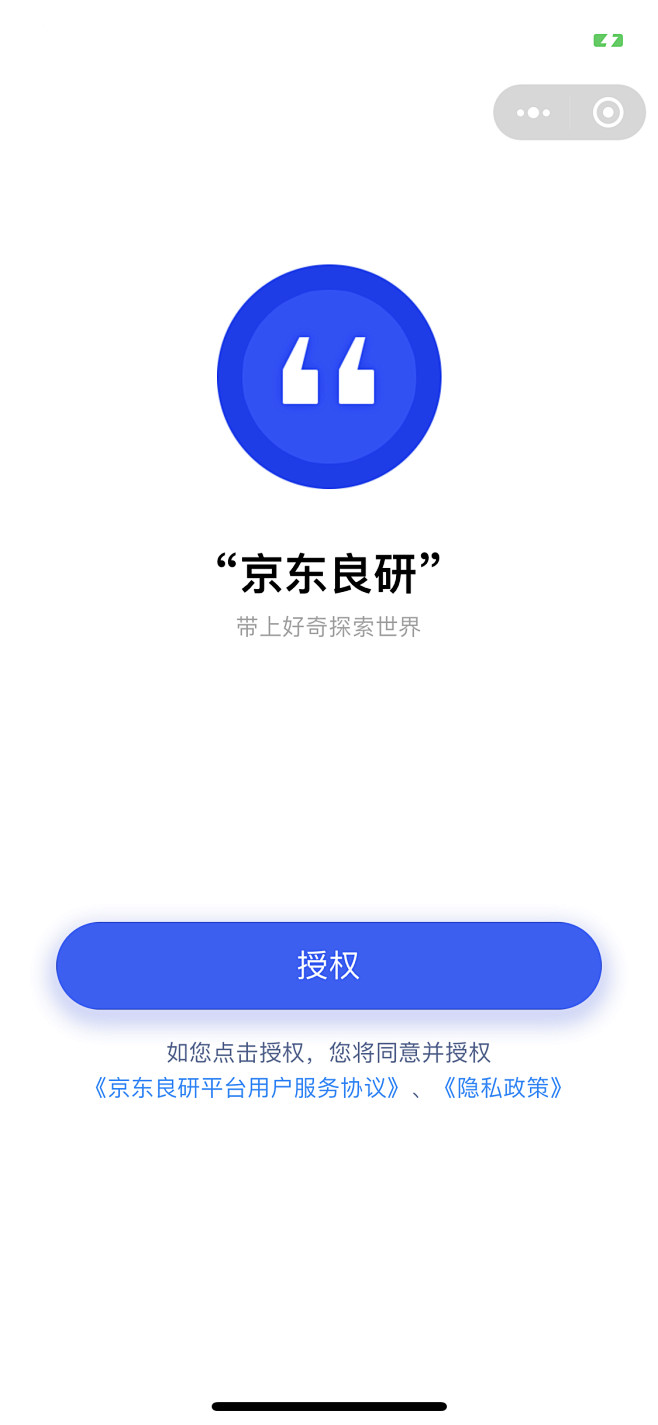
Task: Tap the 授权 authorize button
Action: [328, 965]
